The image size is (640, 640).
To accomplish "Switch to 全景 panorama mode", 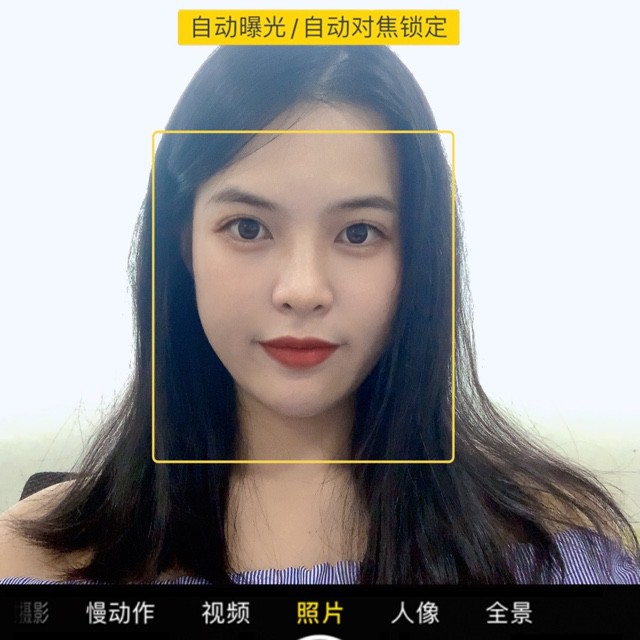I will click(509, 613).
